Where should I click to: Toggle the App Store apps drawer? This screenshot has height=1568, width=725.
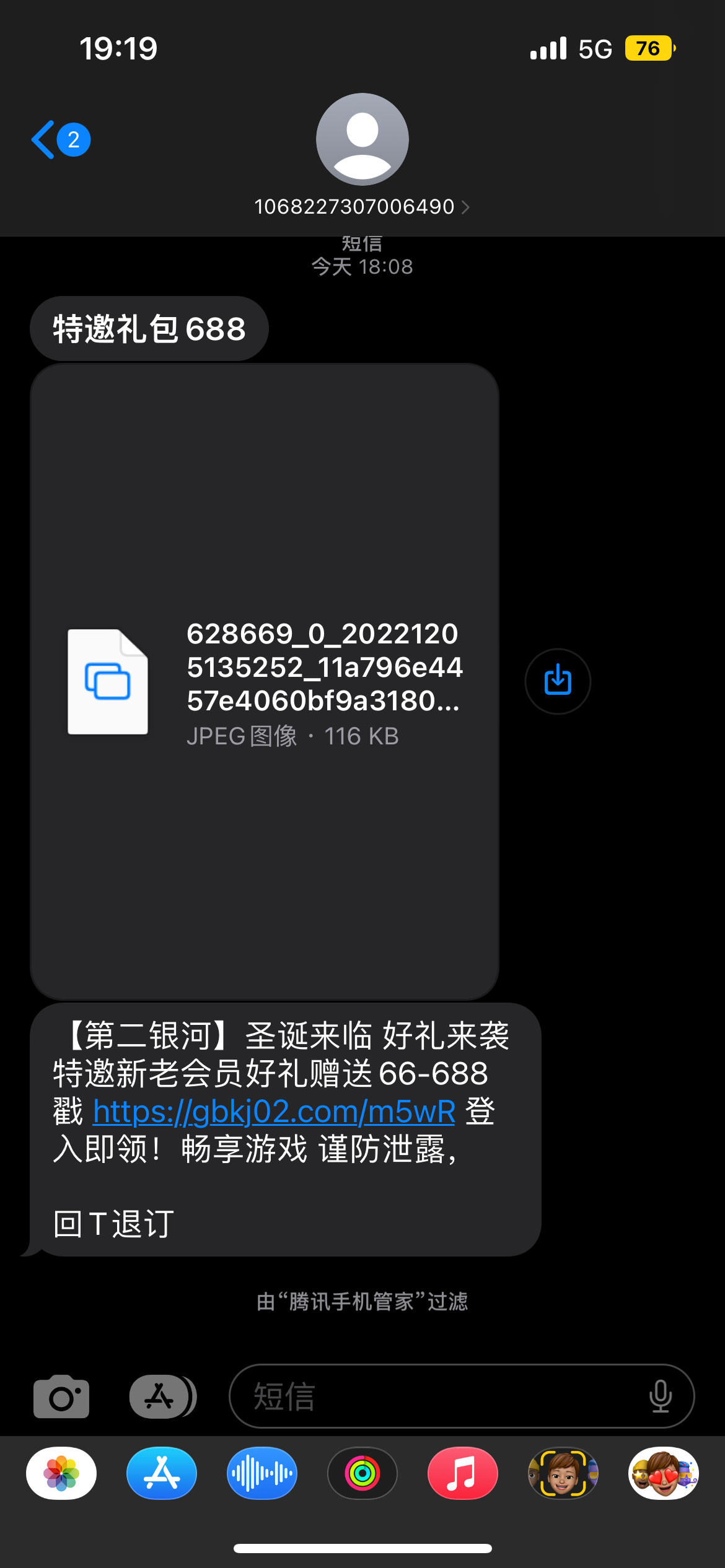pyautogui.click(x=162, y=1396)
